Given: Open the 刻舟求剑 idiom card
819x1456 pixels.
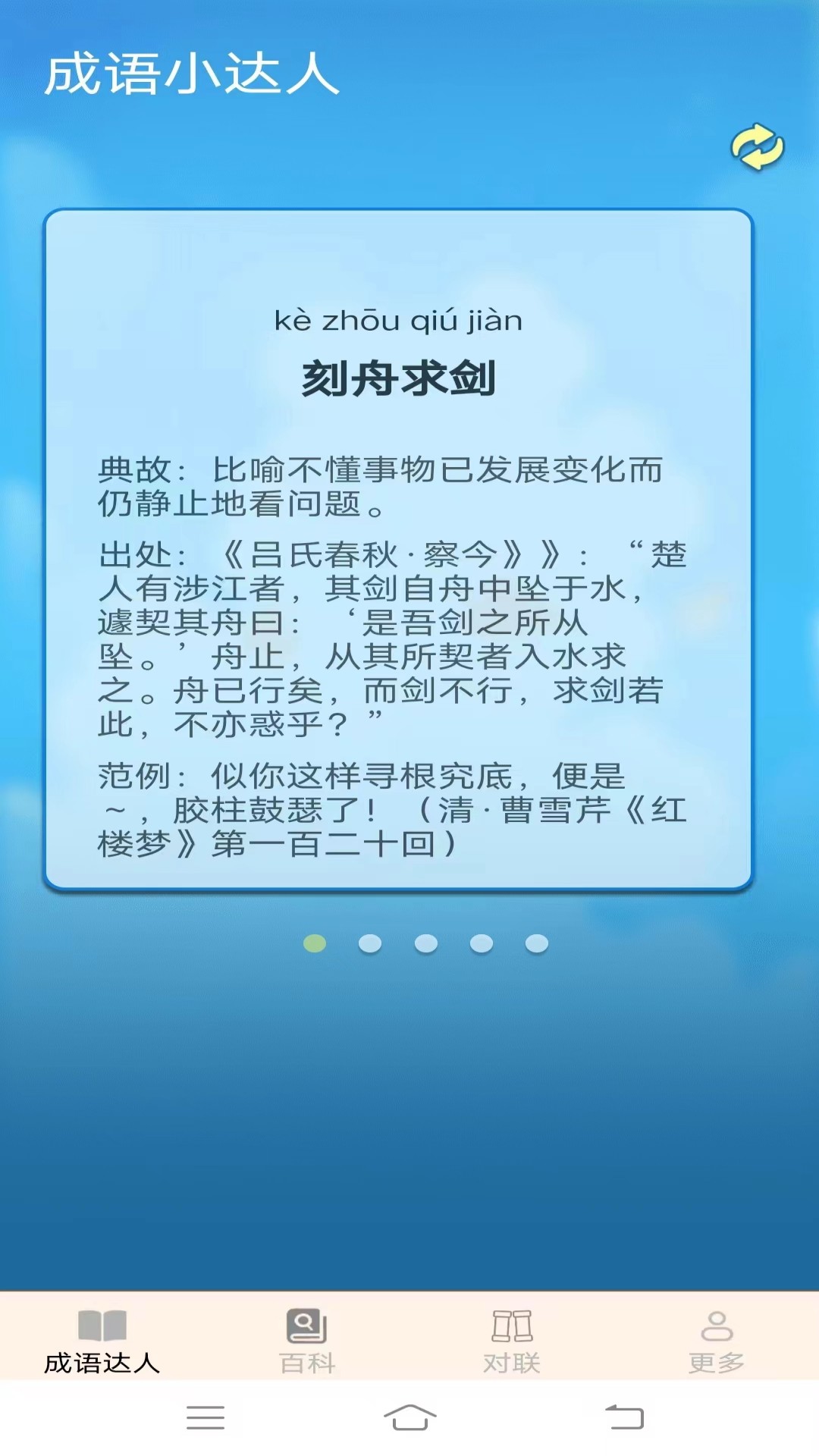Looking at the screenshot, I should point(398,549).
